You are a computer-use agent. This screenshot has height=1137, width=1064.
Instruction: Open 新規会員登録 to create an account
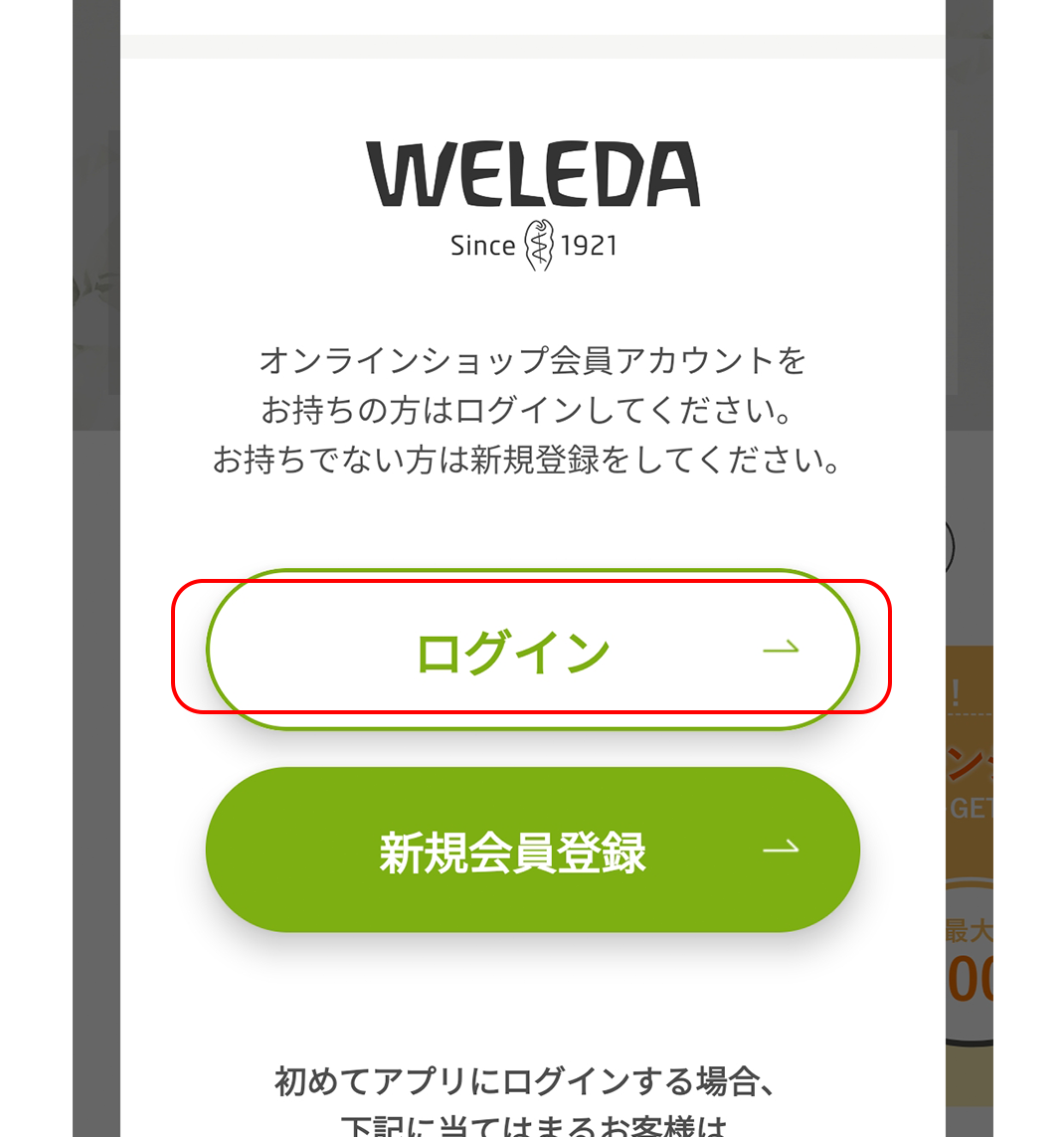click(532, 850)
